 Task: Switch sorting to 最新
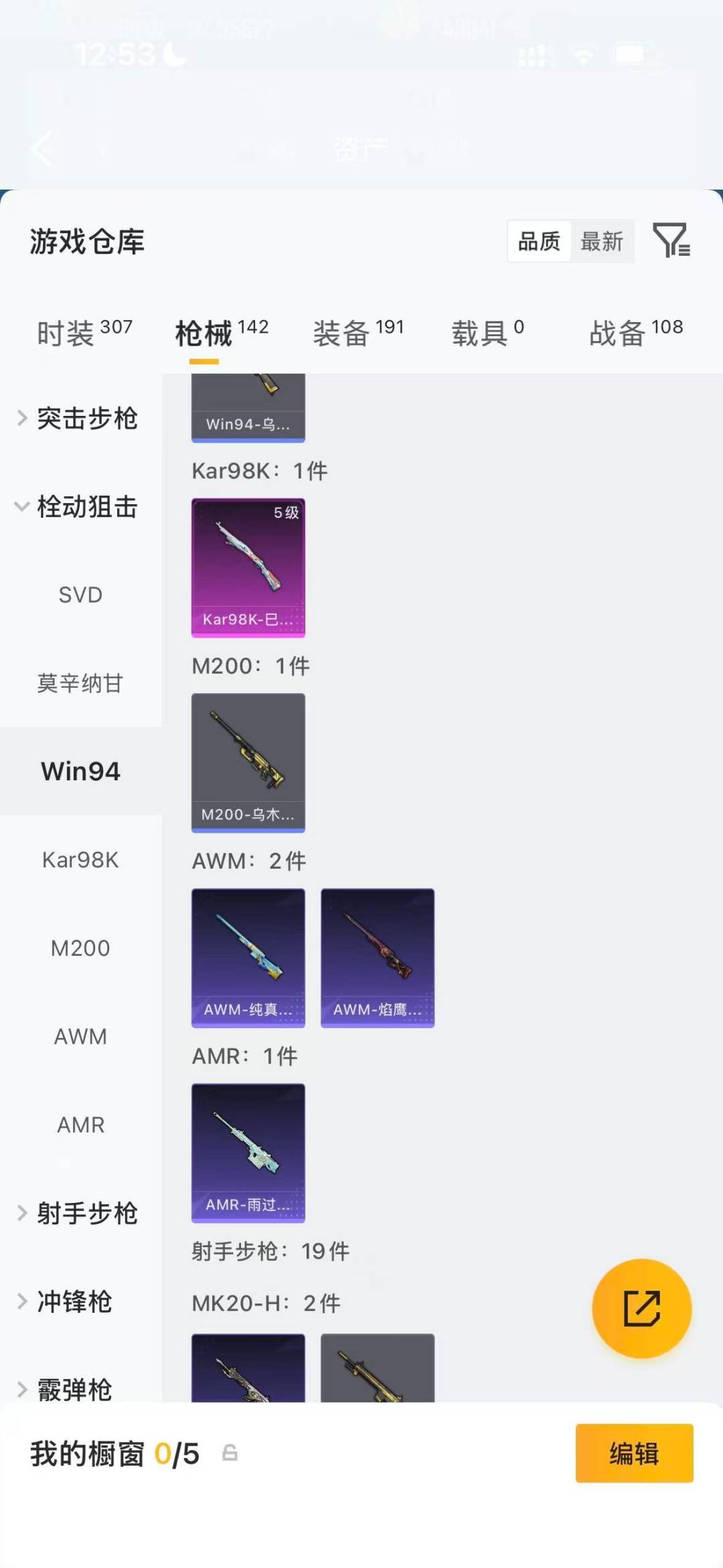point(602,241)
